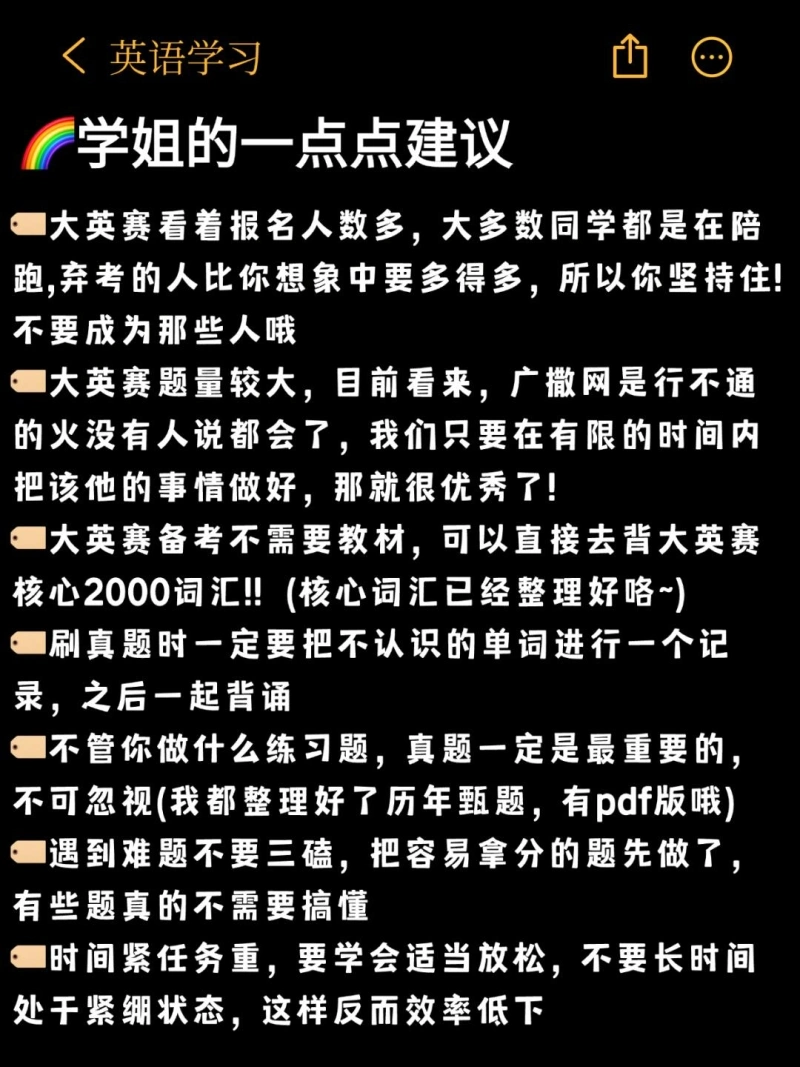Open the more options menu

(712, 57)
